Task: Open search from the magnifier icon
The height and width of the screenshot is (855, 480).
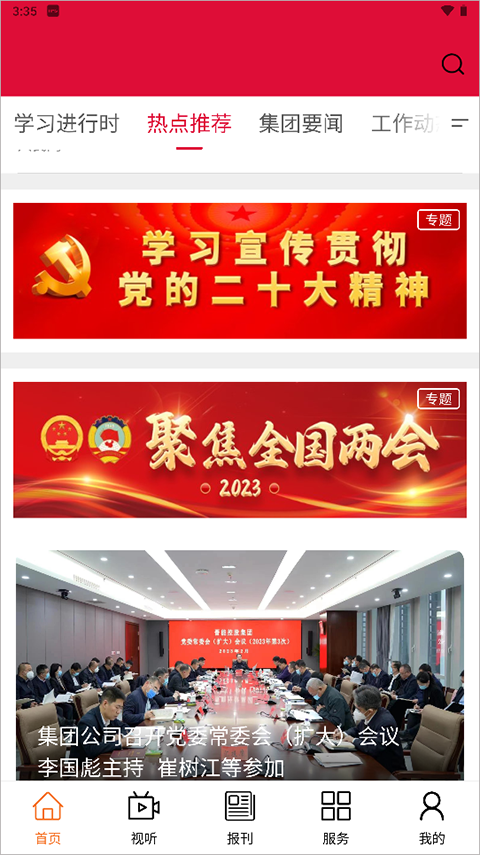Action: [453, 64]
